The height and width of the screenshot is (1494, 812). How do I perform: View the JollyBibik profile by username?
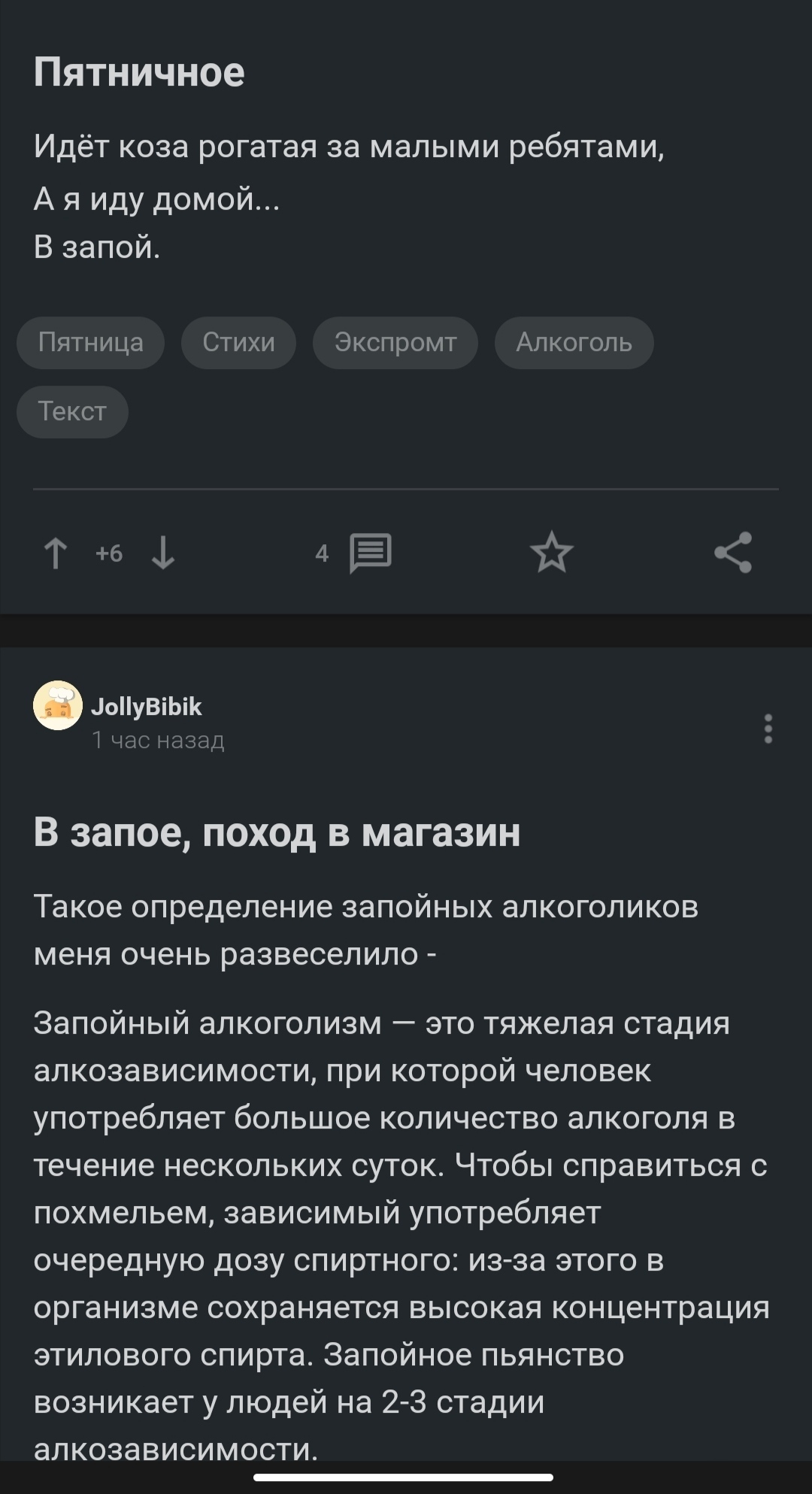(147, 707)
